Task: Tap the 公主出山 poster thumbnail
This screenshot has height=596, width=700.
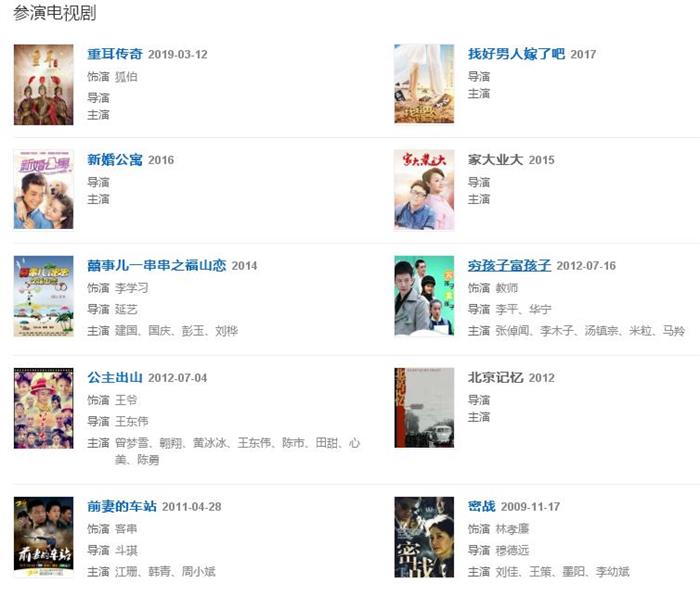Action: pos(44,408)
